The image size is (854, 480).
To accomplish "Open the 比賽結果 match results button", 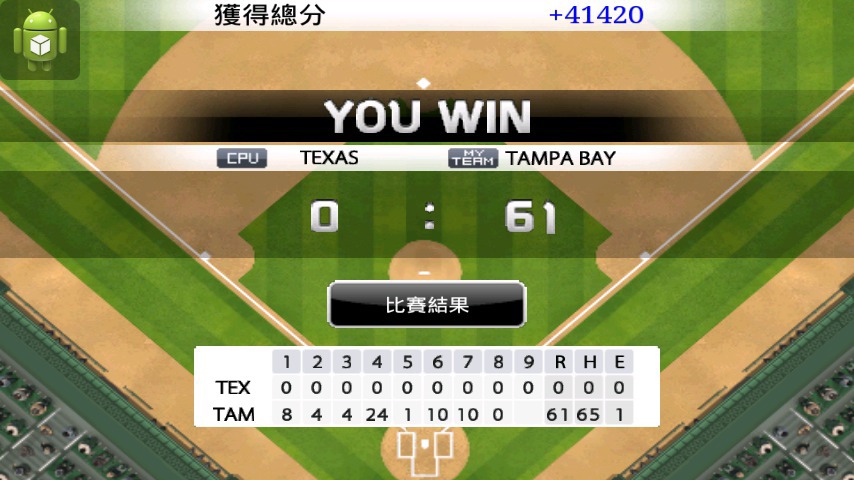I will [427, 305].
